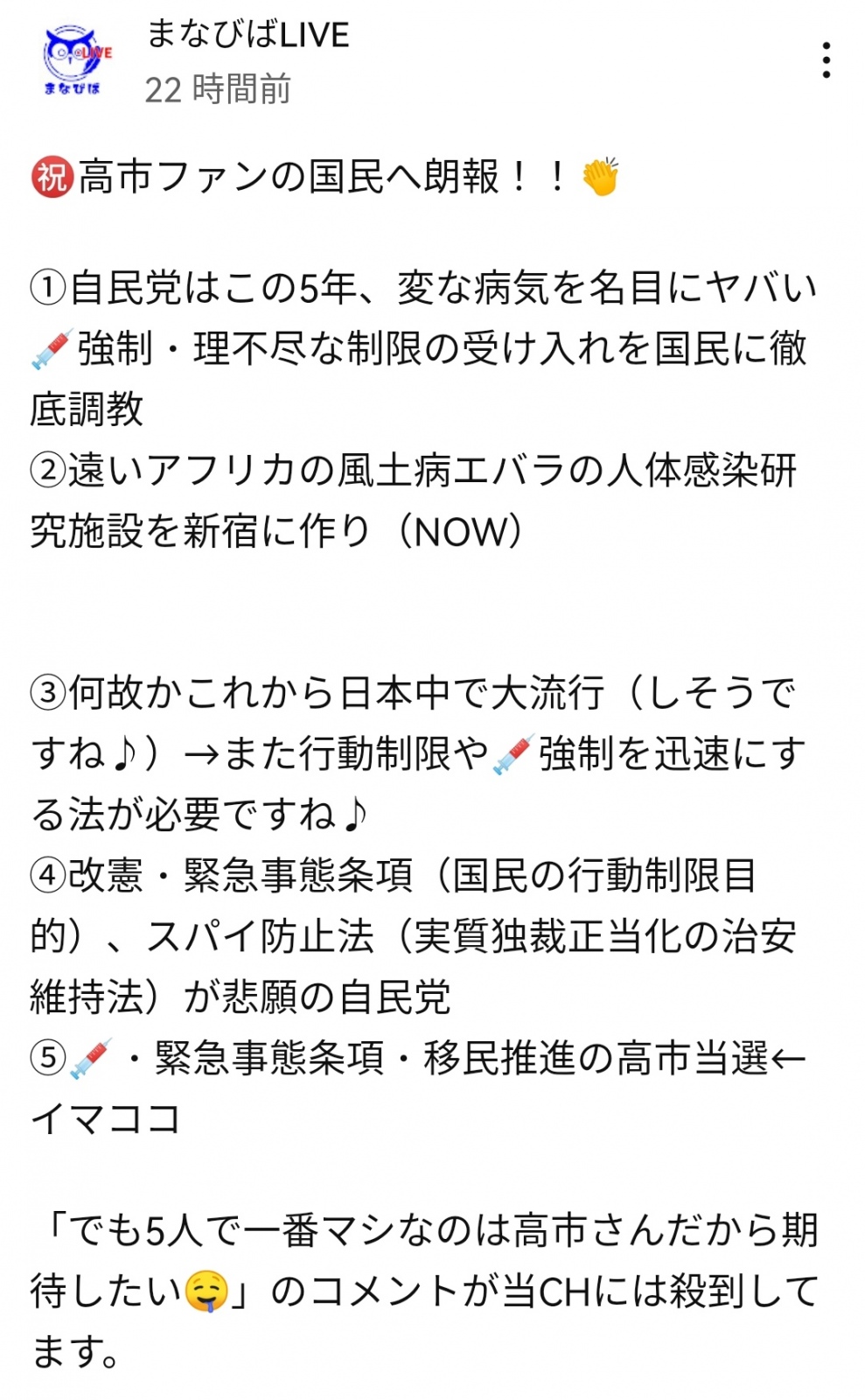Open the post's three-dot overflow menu

click(x=826, y=60)
